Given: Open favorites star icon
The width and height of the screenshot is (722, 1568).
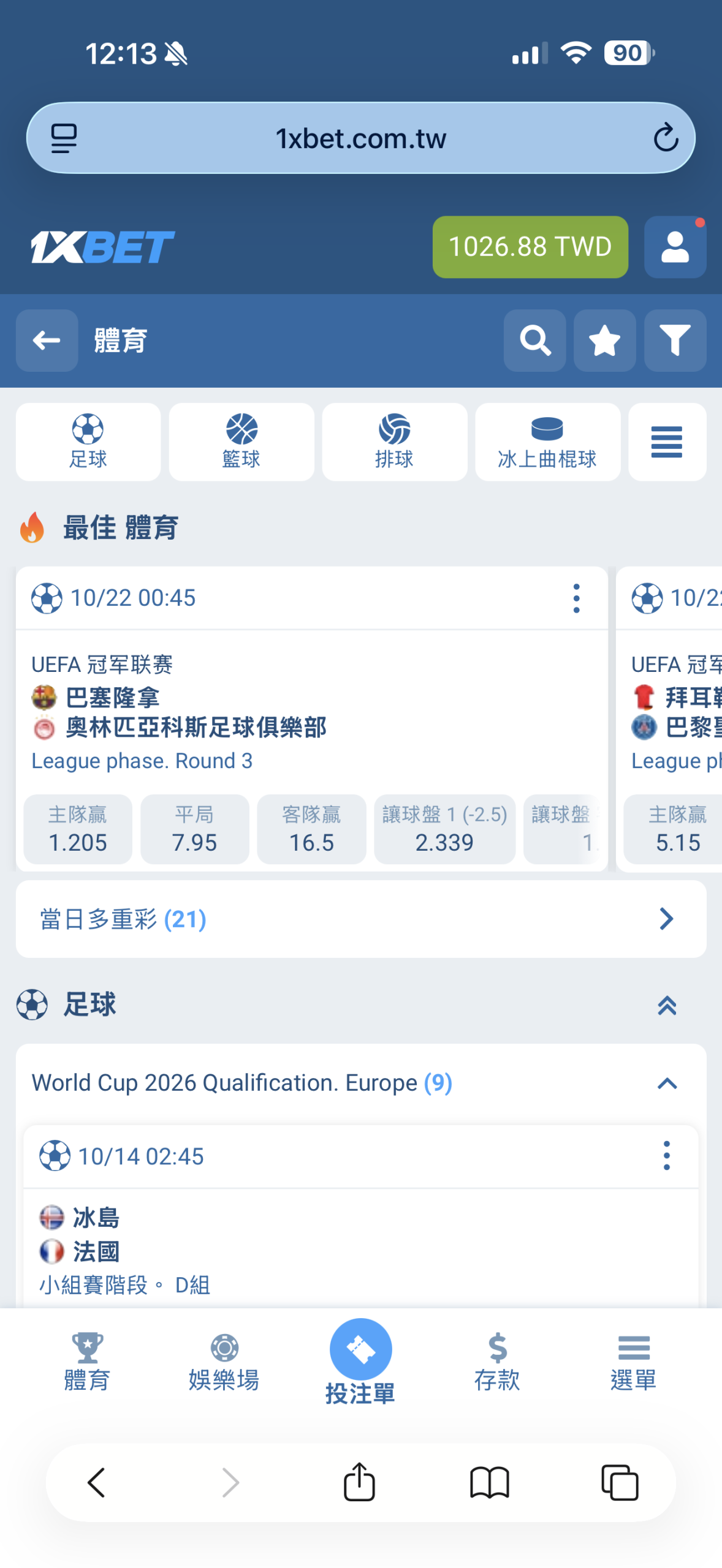Looking at the screenshot, I should point(604,340).
